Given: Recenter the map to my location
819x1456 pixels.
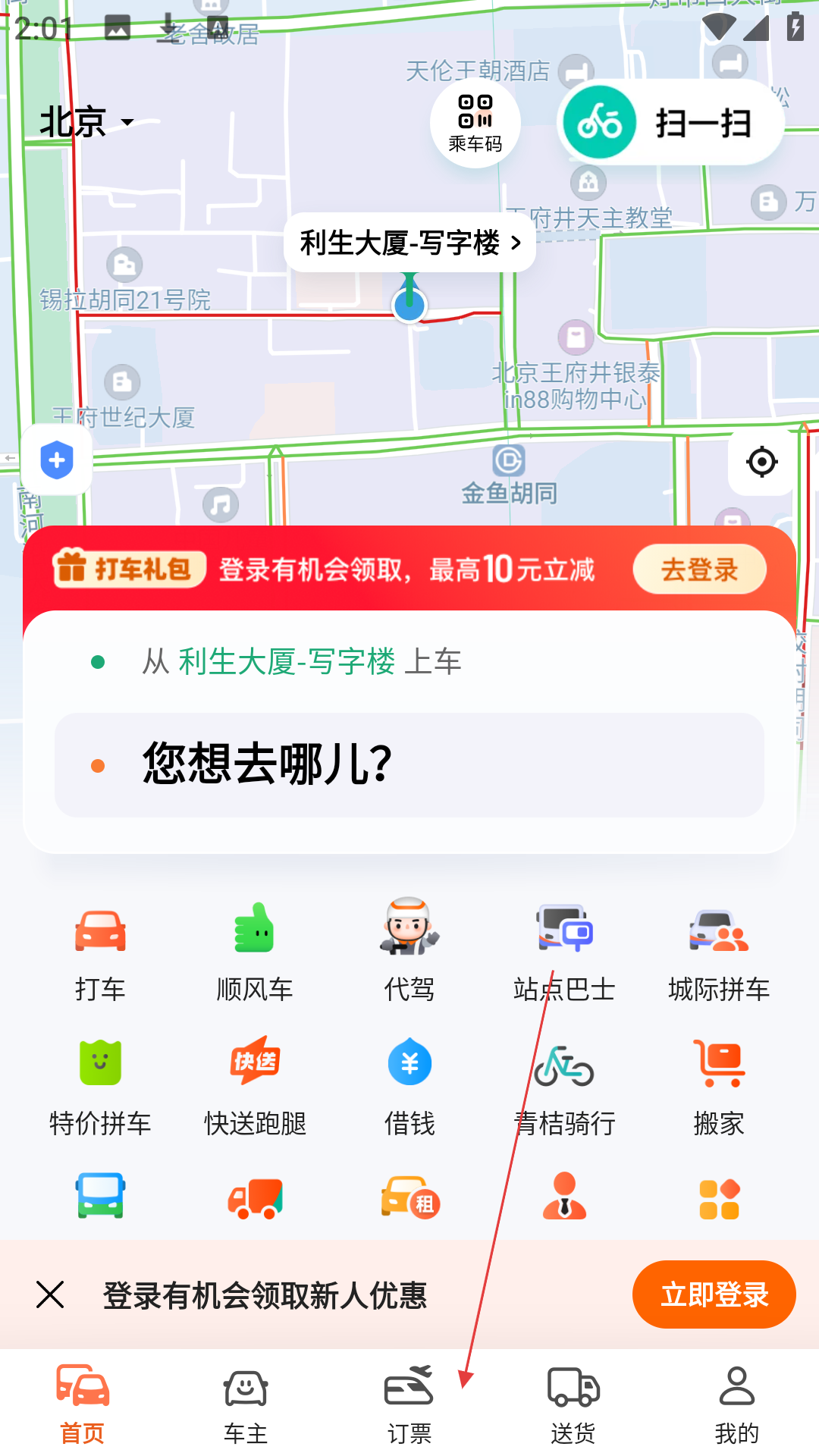Looking at the screenshot, I should click(761, 461).
